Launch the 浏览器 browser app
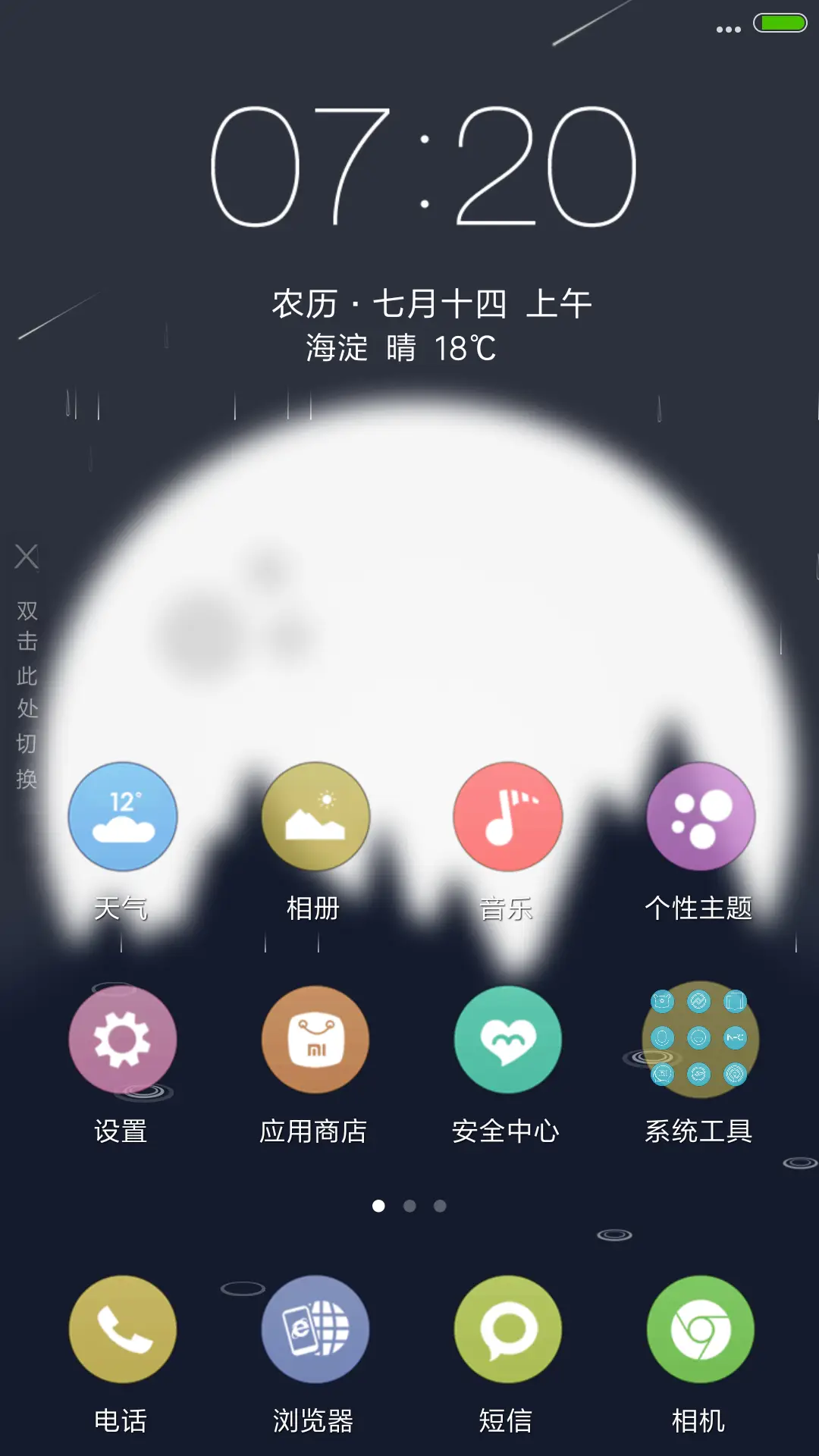This screenshot has width=819, height=1456. (315, 1329)
